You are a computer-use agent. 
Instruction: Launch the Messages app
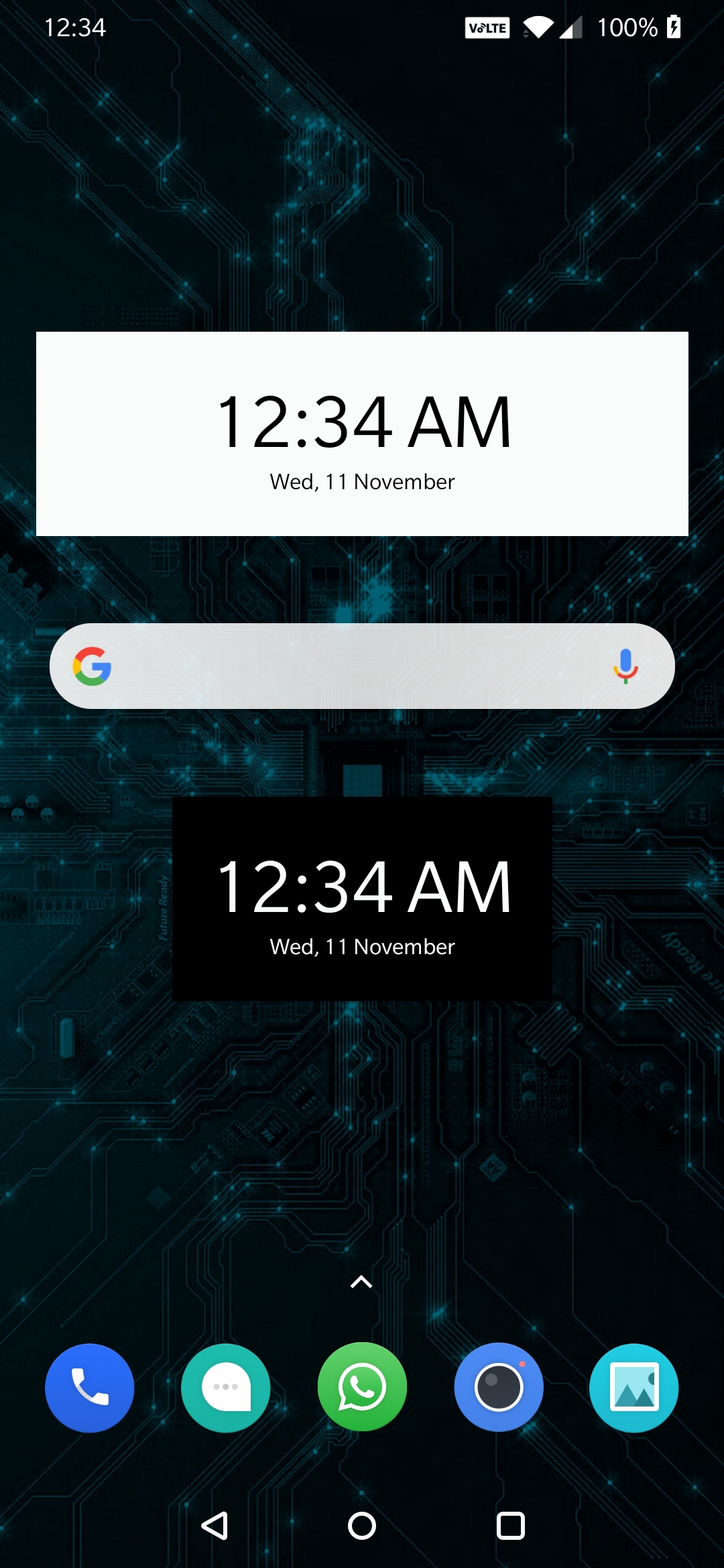click(226, 1388)
